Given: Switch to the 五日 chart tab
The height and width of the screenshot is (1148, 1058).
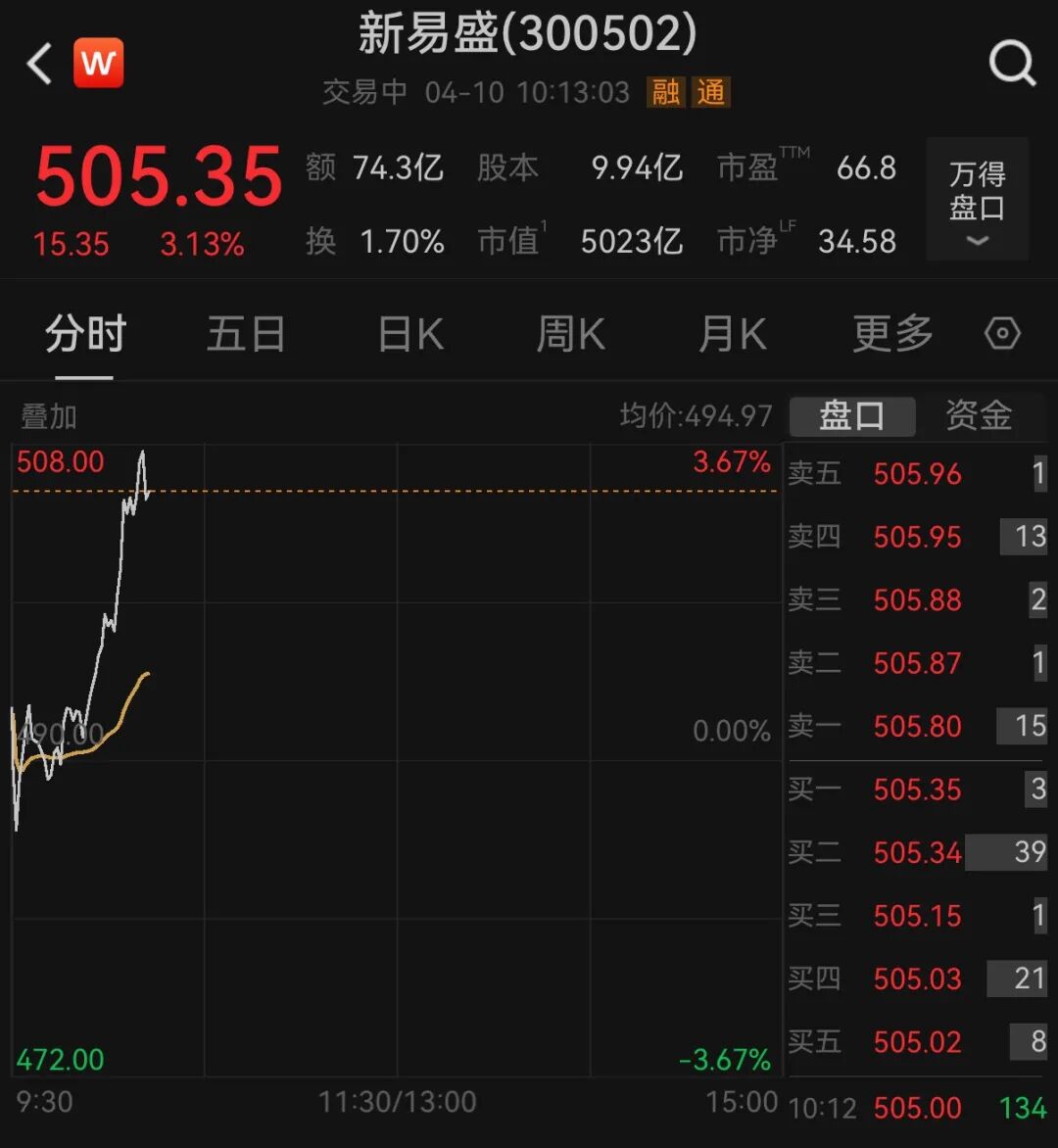Looking at the screenshot, I should coord(245,335).
